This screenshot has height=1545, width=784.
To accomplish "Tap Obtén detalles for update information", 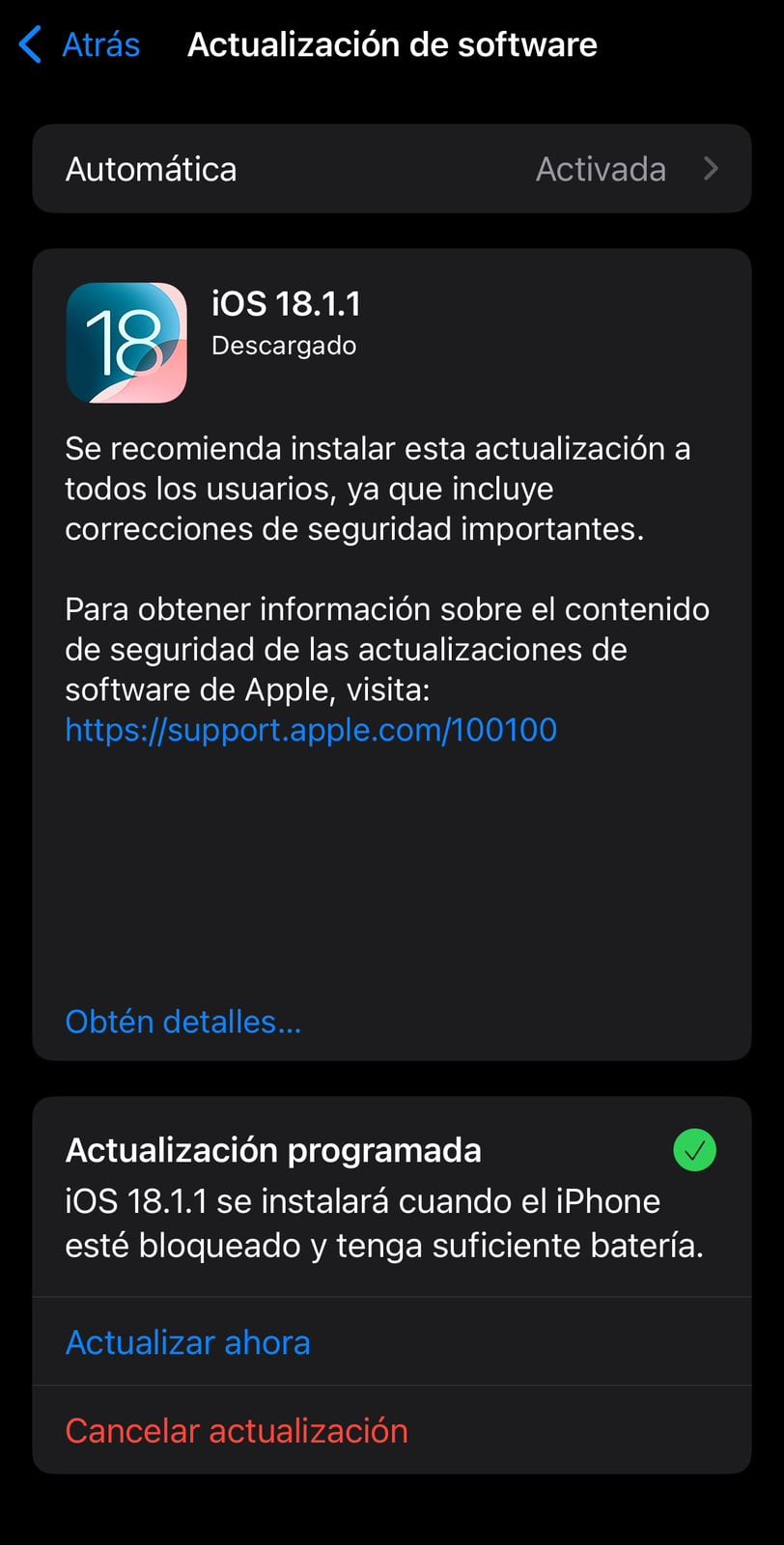I will coord(182,1021).
